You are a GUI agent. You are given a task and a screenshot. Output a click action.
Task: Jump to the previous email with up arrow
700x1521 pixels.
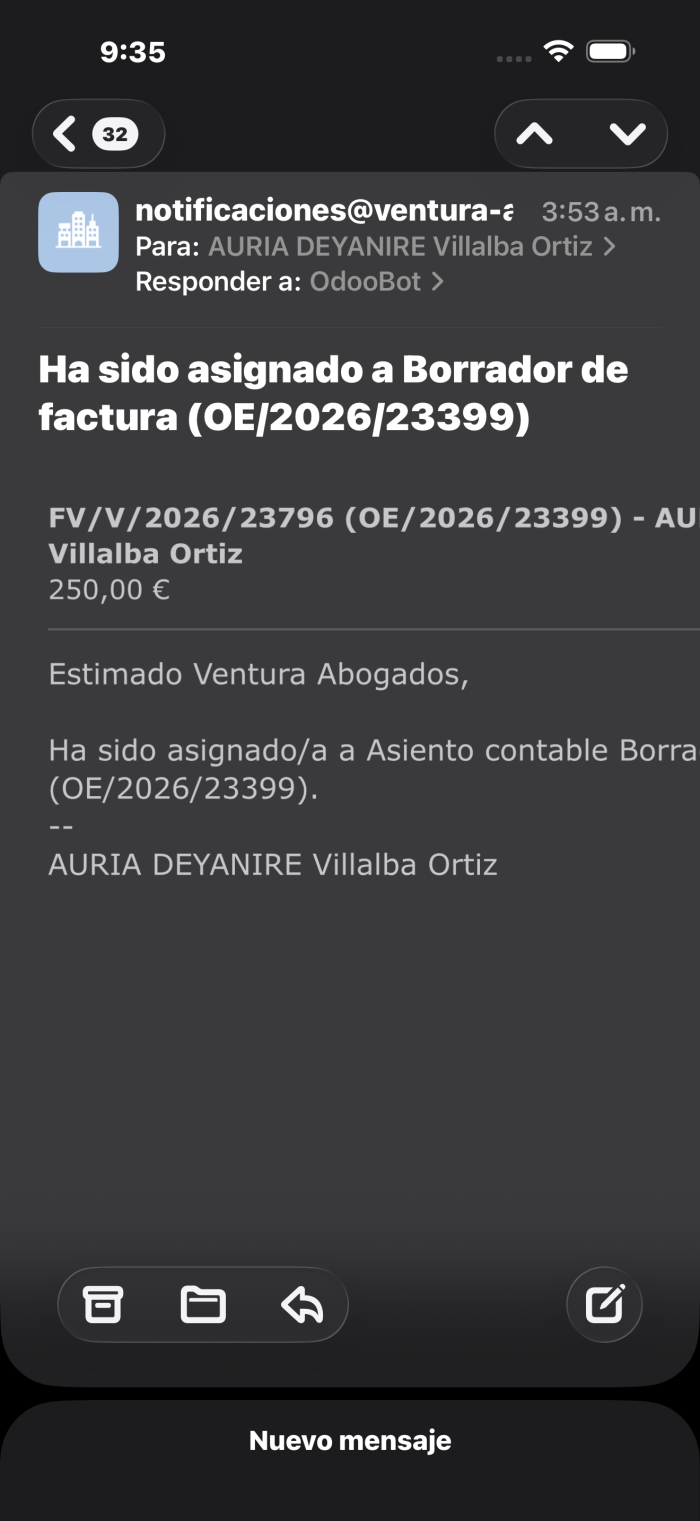(x=535, y=134)
